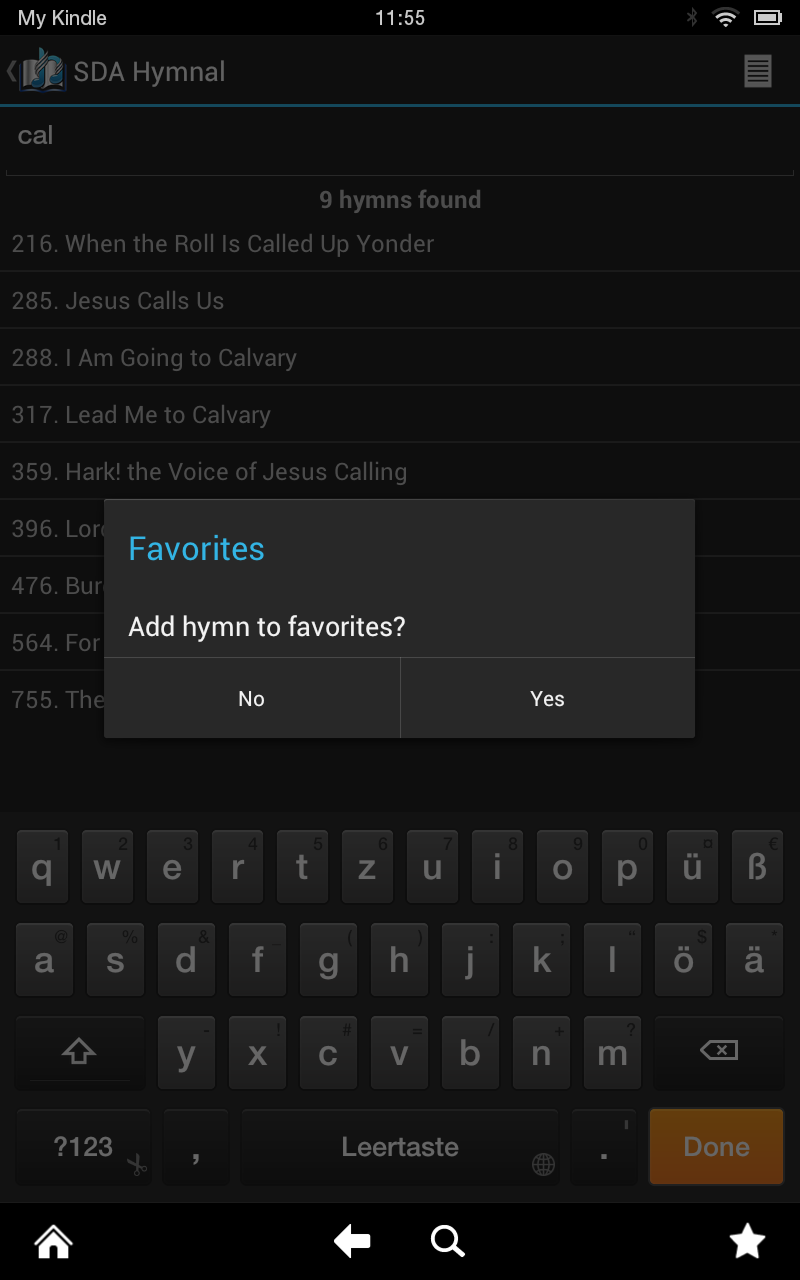Screen dimensions: 800x1280
Task: Collapse search with the top-left chevron
Action: coord(10,71)
